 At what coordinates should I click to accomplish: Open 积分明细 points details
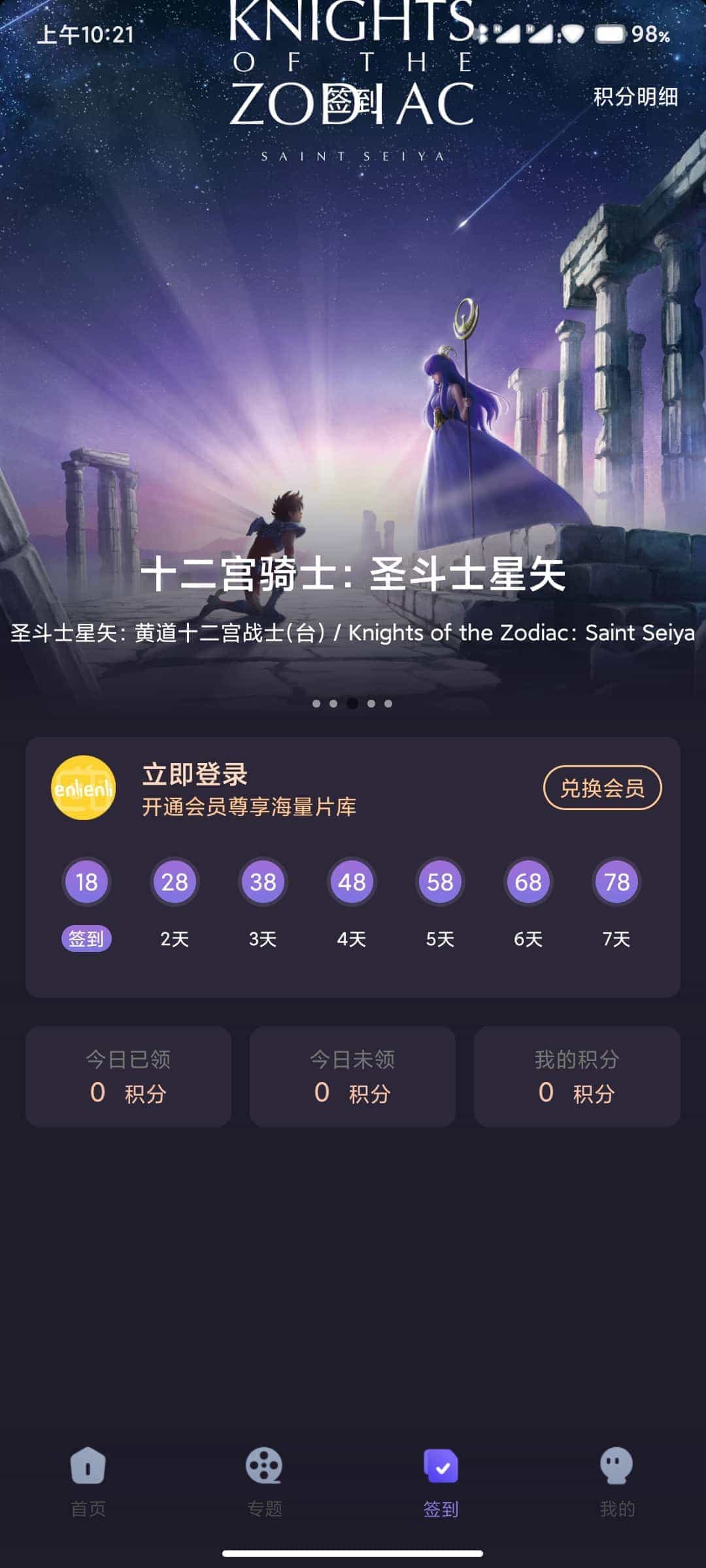(x=635, y=97)
